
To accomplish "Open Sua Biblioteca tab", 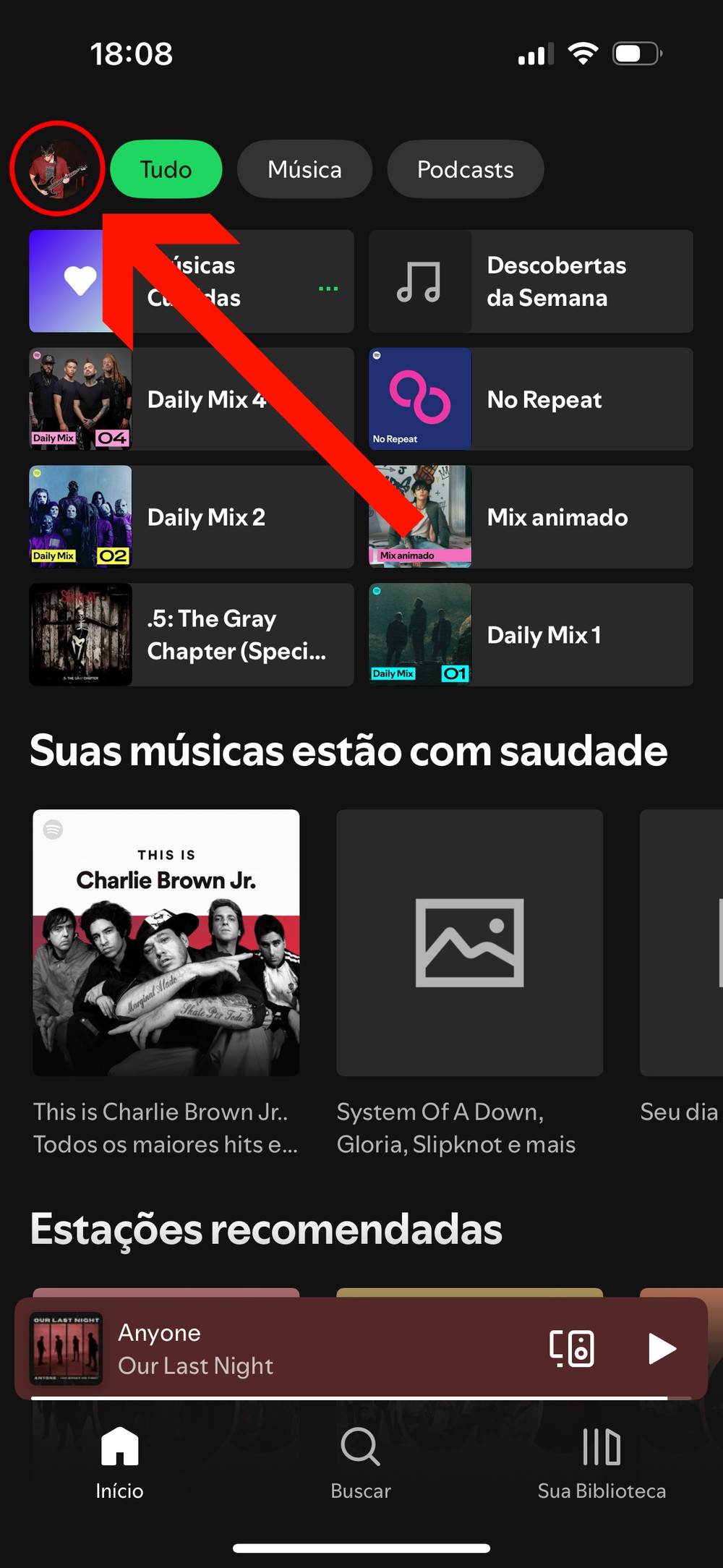I will pos(602,1461).
